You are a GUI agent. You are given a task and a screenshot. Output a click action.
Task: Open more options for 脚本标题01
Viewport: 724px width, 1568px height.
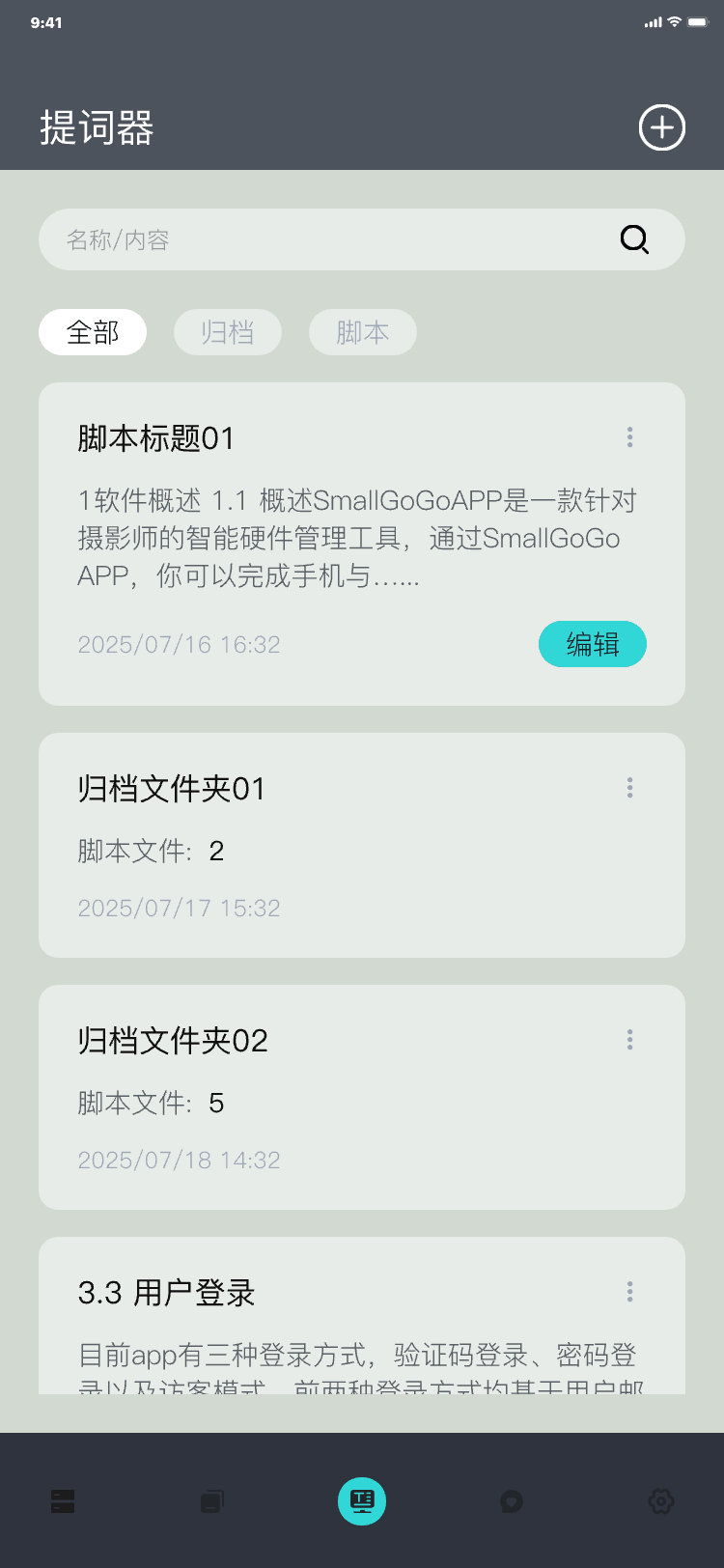(x=630, y=437)
